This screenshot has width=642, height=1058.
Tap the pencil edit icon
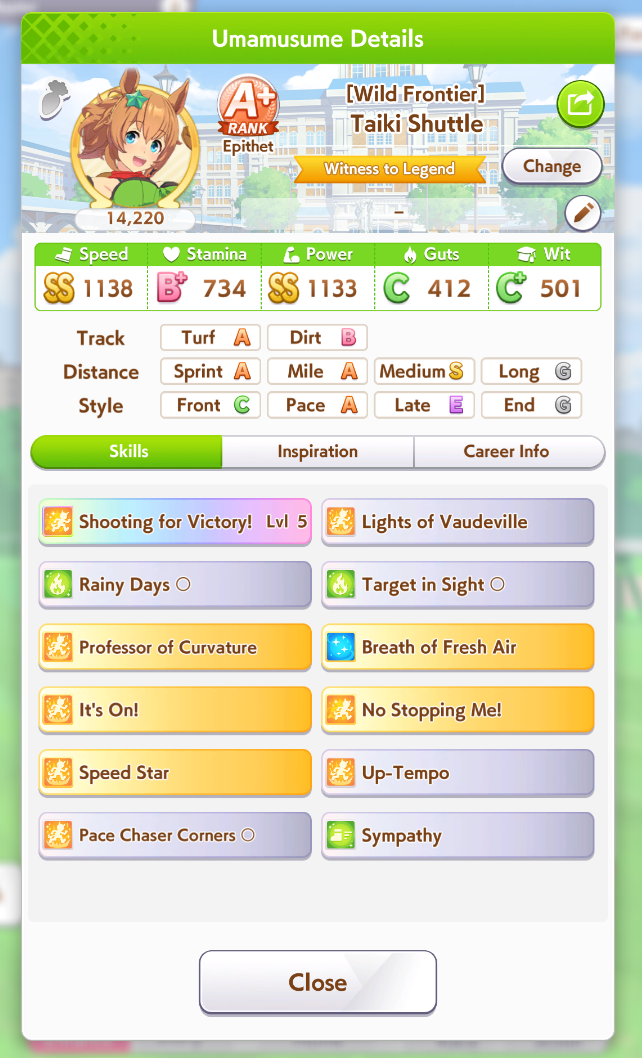583,213
